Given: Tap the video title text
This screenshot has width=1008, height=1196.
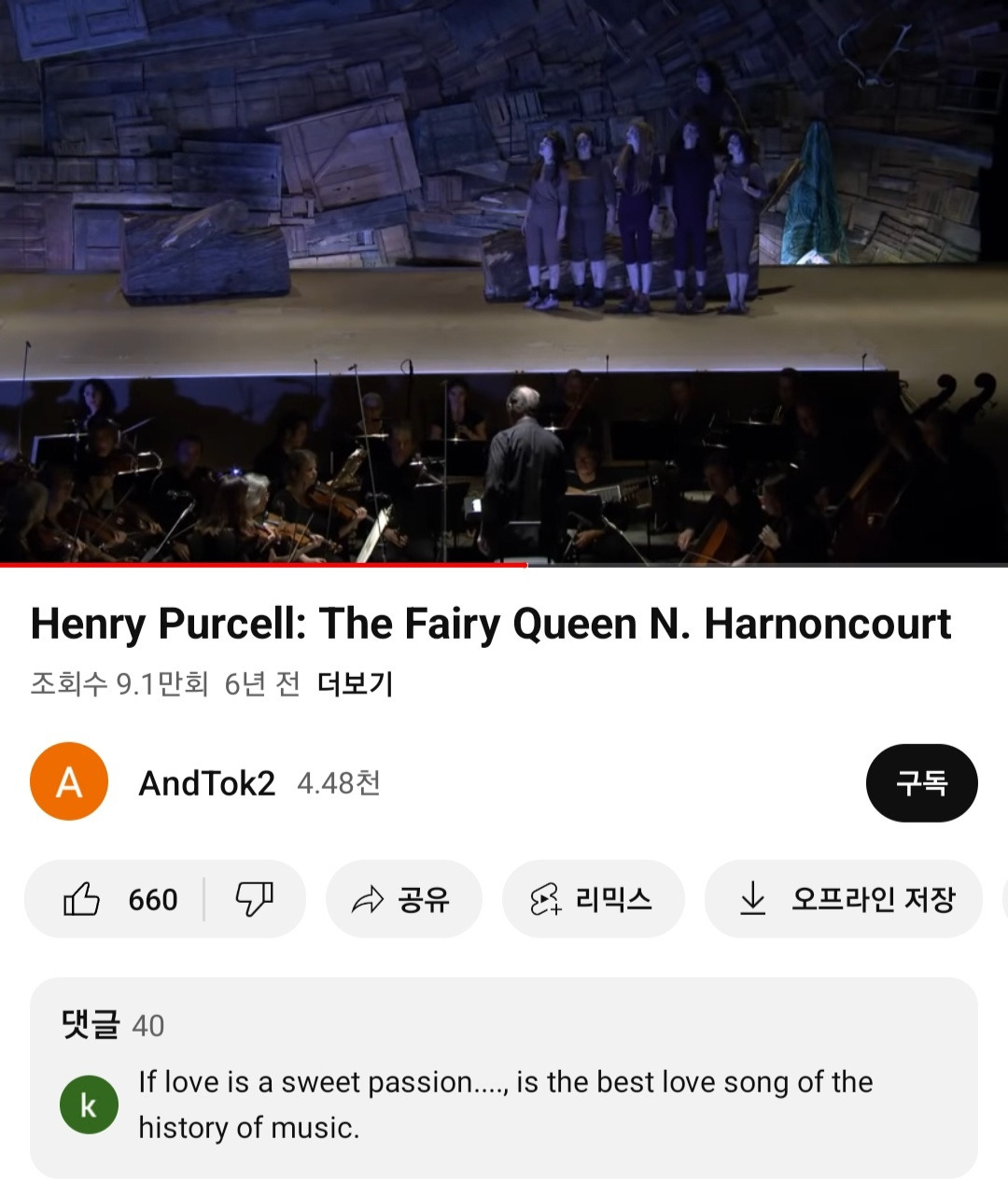Looking at the screenshot, I should pyautogui.click(x=490, y=623).
